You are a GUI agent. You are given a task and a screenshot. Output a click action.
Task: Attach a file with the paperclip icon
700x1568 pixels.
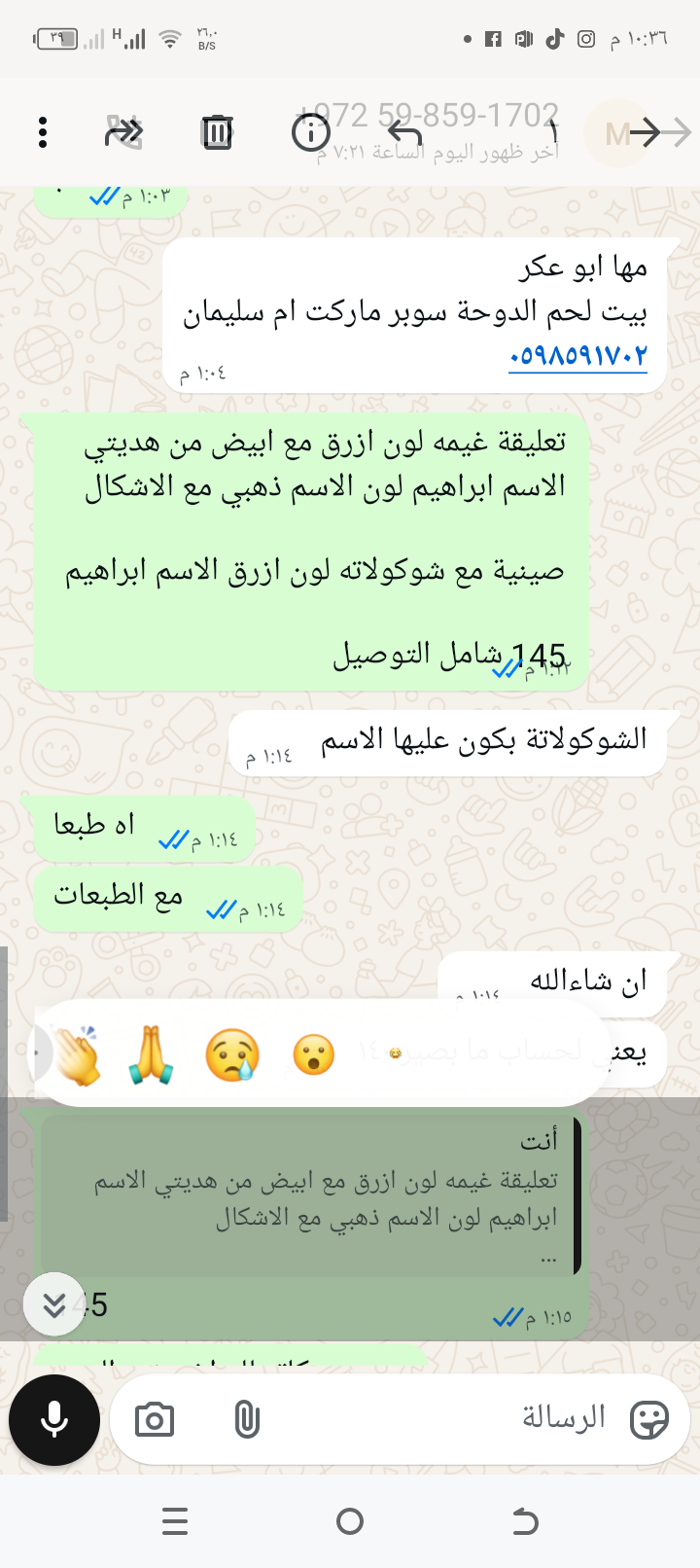coord(247,1420)
